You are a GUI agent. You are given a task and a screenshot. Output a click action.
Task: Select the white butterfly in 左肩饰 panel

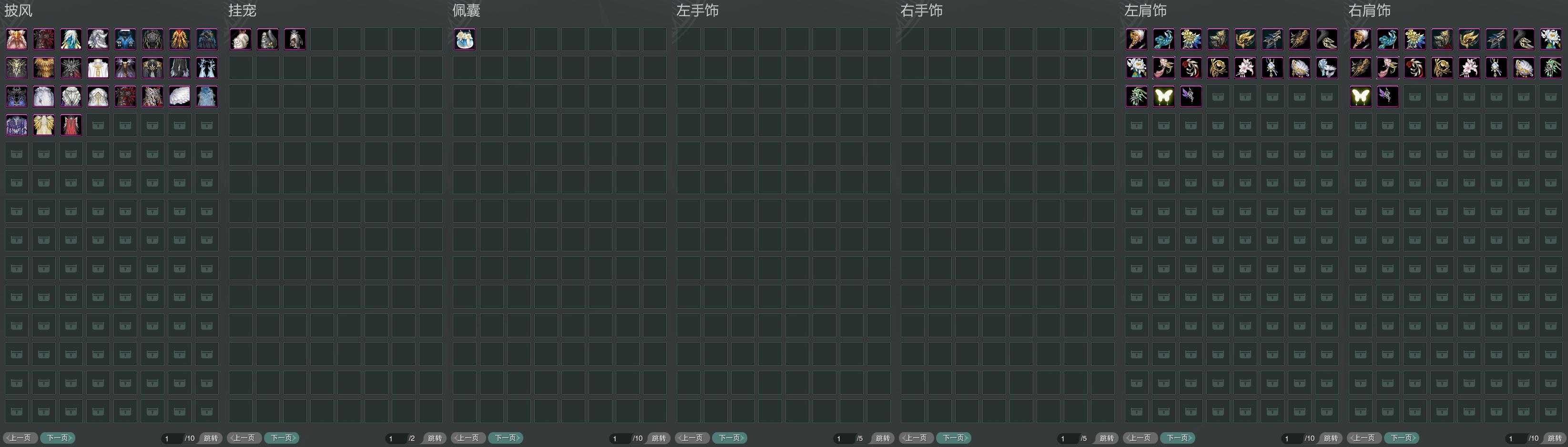tap(1164, 96)
